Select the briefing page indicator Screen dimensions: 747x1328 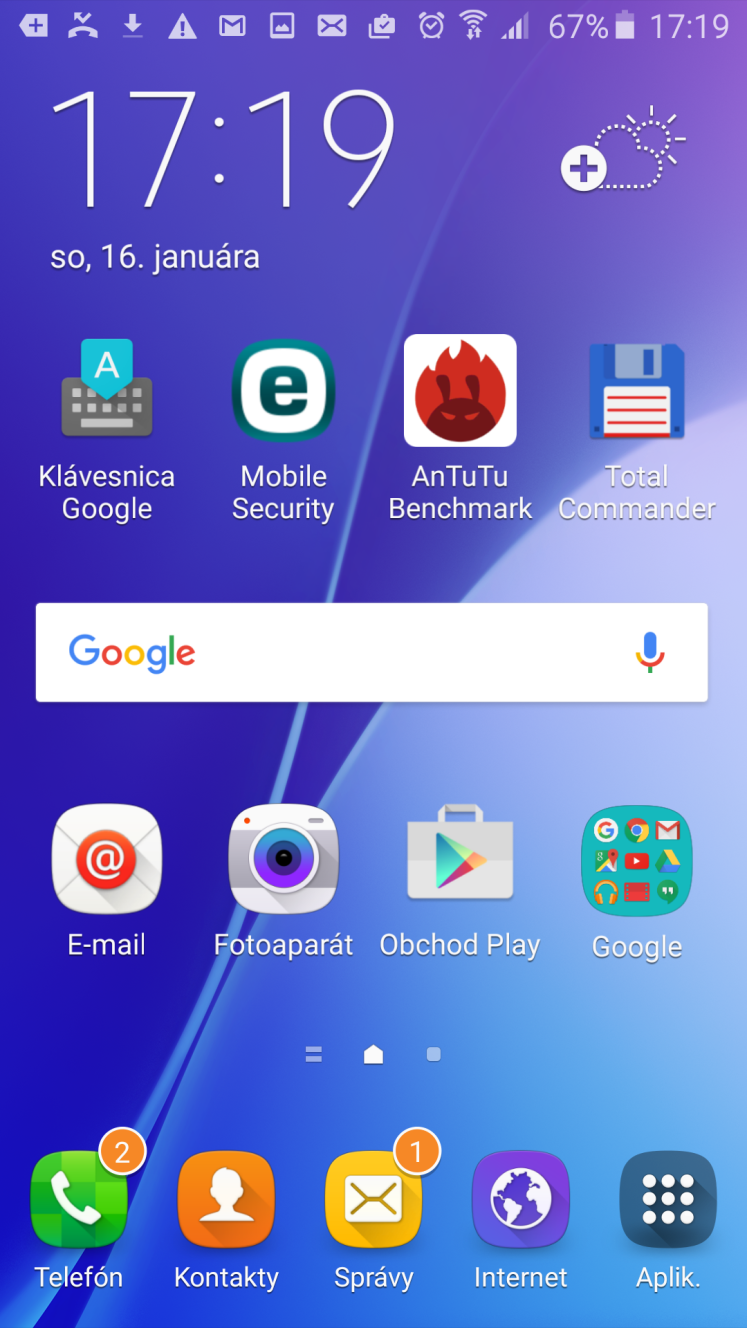pyautogui.click(x=314, y=1054)
